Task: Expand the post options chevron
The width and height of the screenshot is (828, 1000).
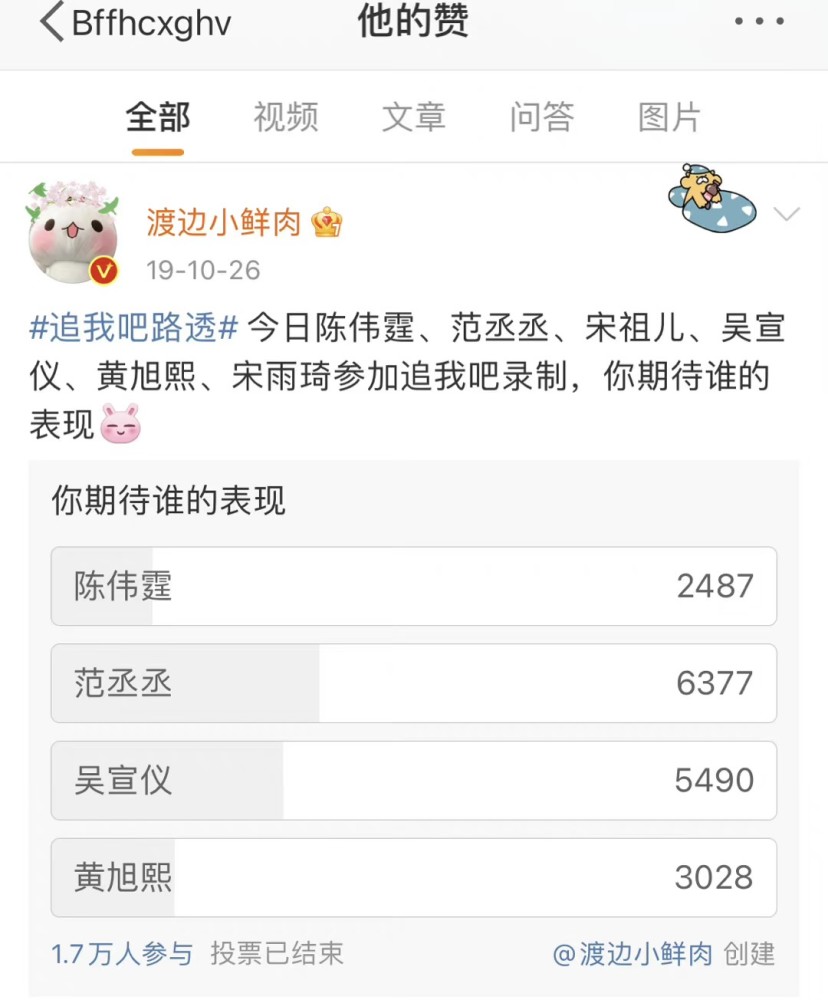Action: (x=787, y=214)
